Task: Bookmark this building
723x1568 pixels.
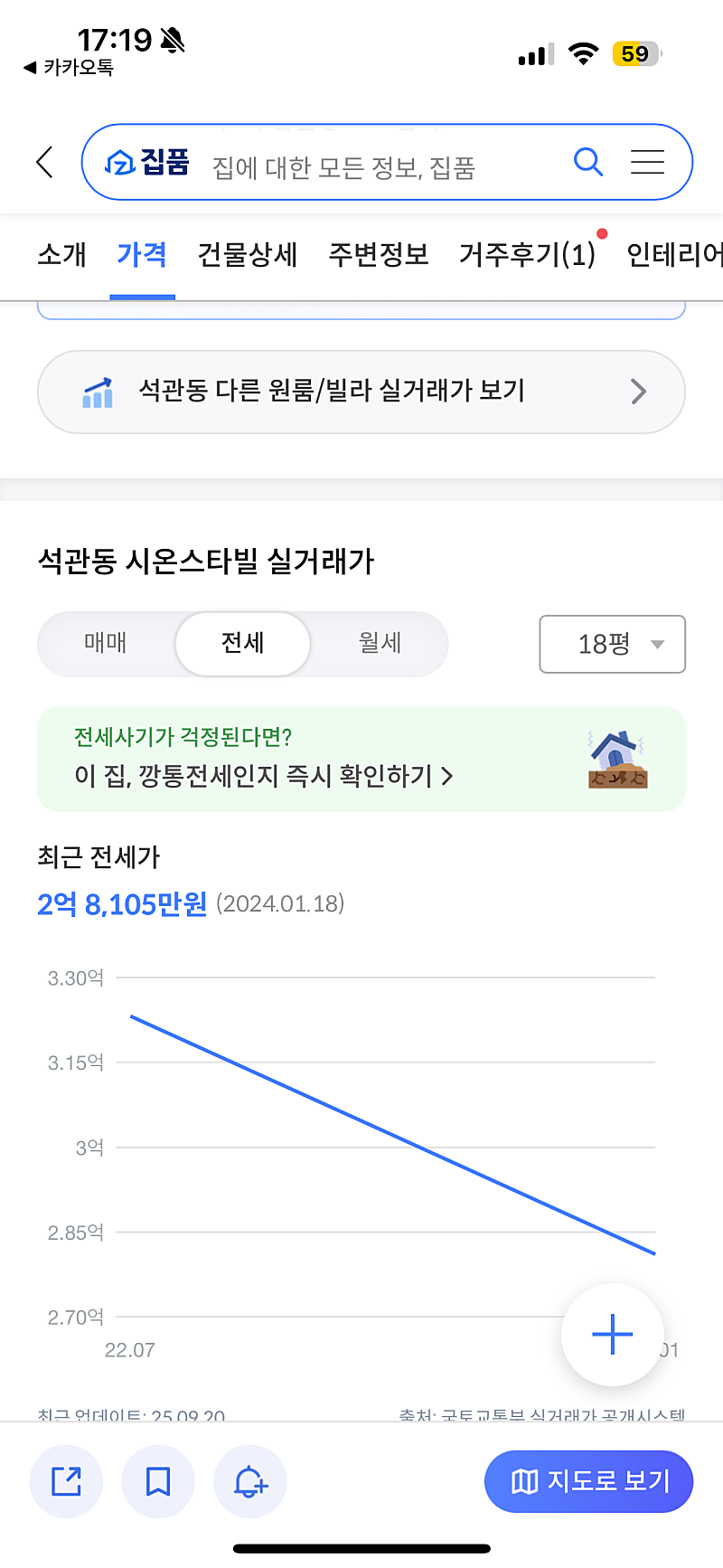Action: click(x=158, y=1481)
